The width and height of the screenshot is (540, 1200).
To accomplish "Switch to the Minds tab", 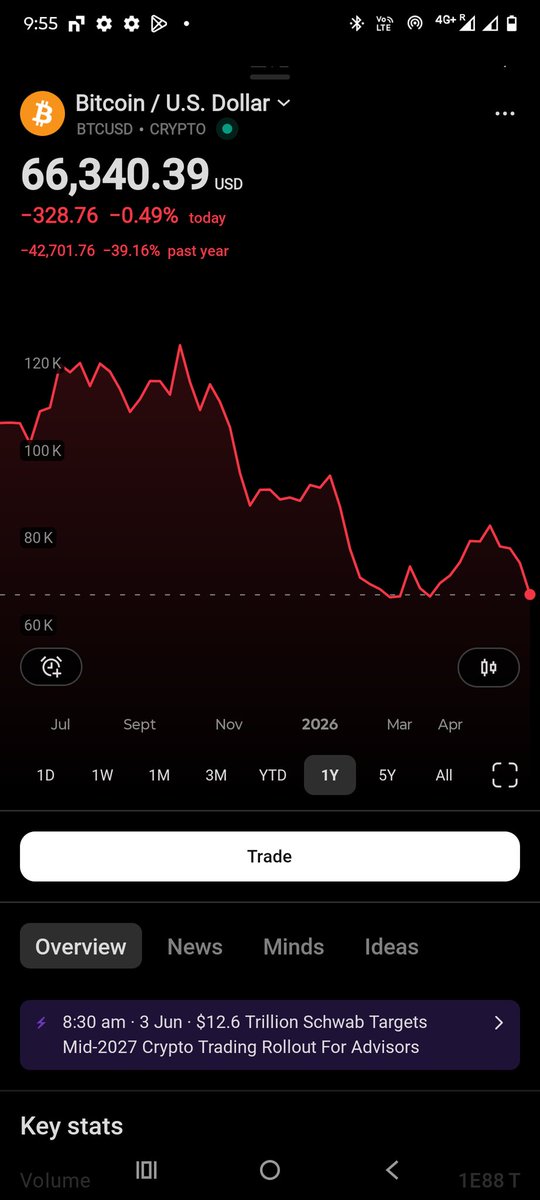I will point(294,946).
